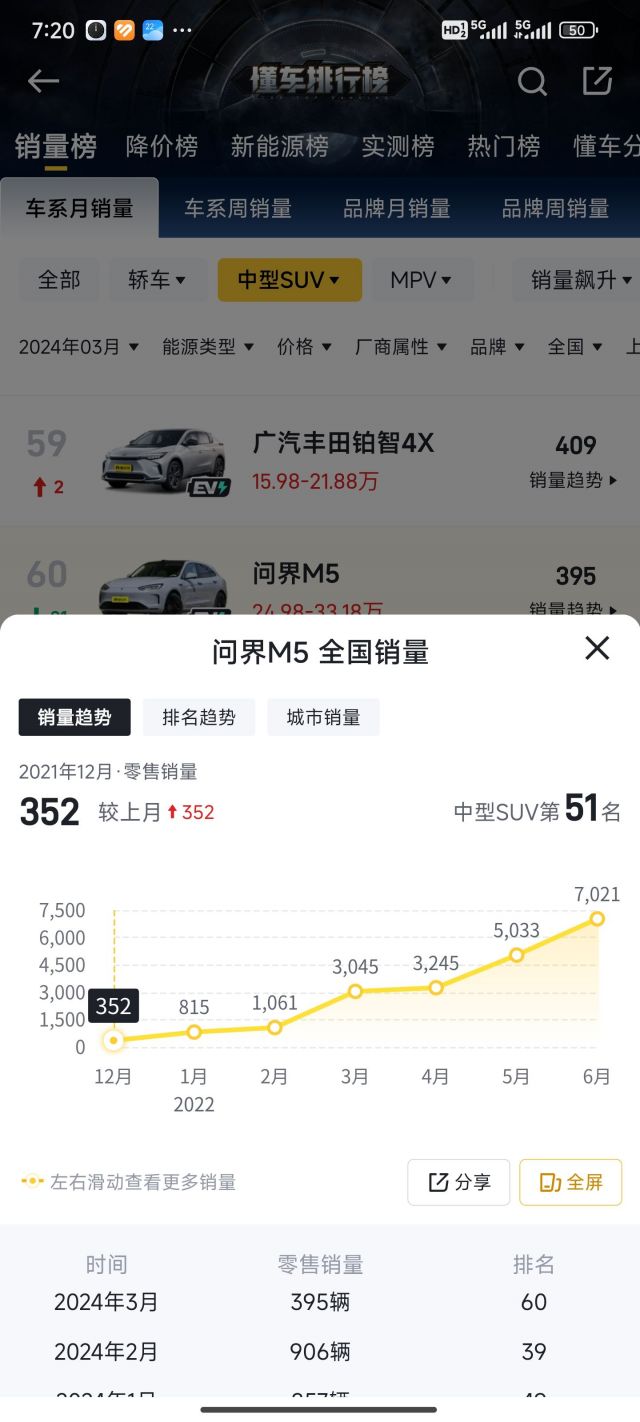The width and height of the screenshot is (640, 1422).
Task: Close the 问界M5 sales sheet
Action: pyautogui.click(x=597, y=648)
